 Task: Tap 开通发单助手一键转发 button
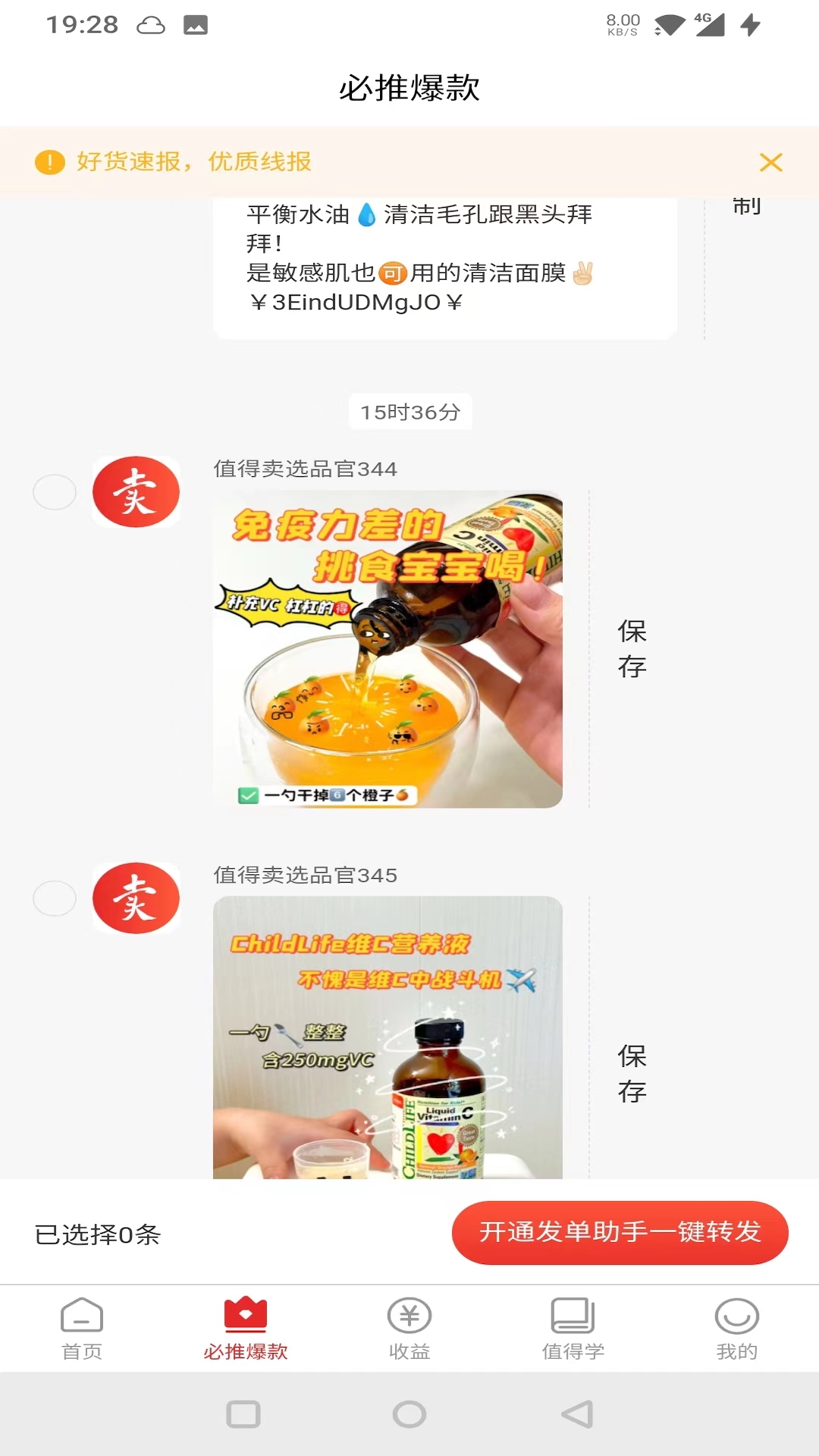[620, 1232]
